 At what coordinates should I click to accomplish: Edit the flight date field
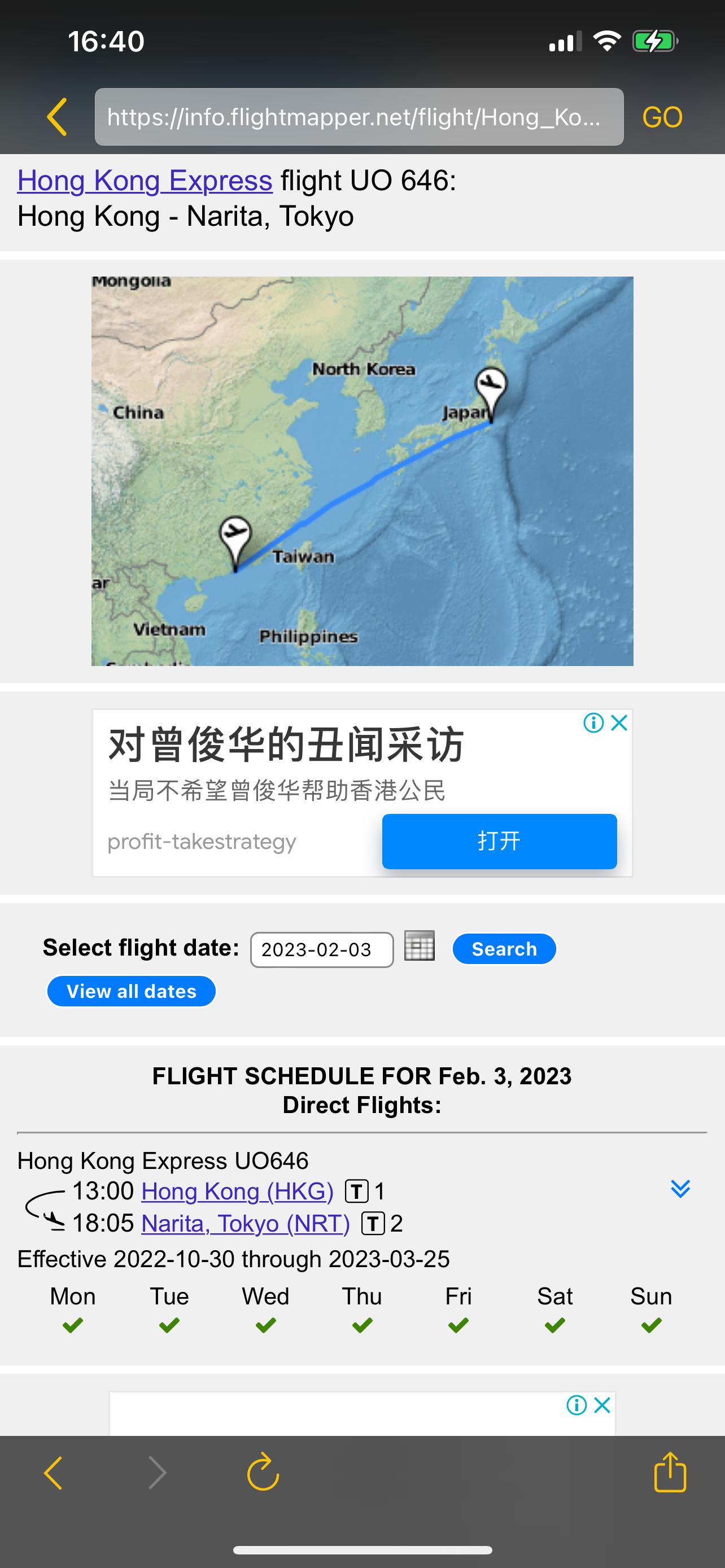coord(322,949)
